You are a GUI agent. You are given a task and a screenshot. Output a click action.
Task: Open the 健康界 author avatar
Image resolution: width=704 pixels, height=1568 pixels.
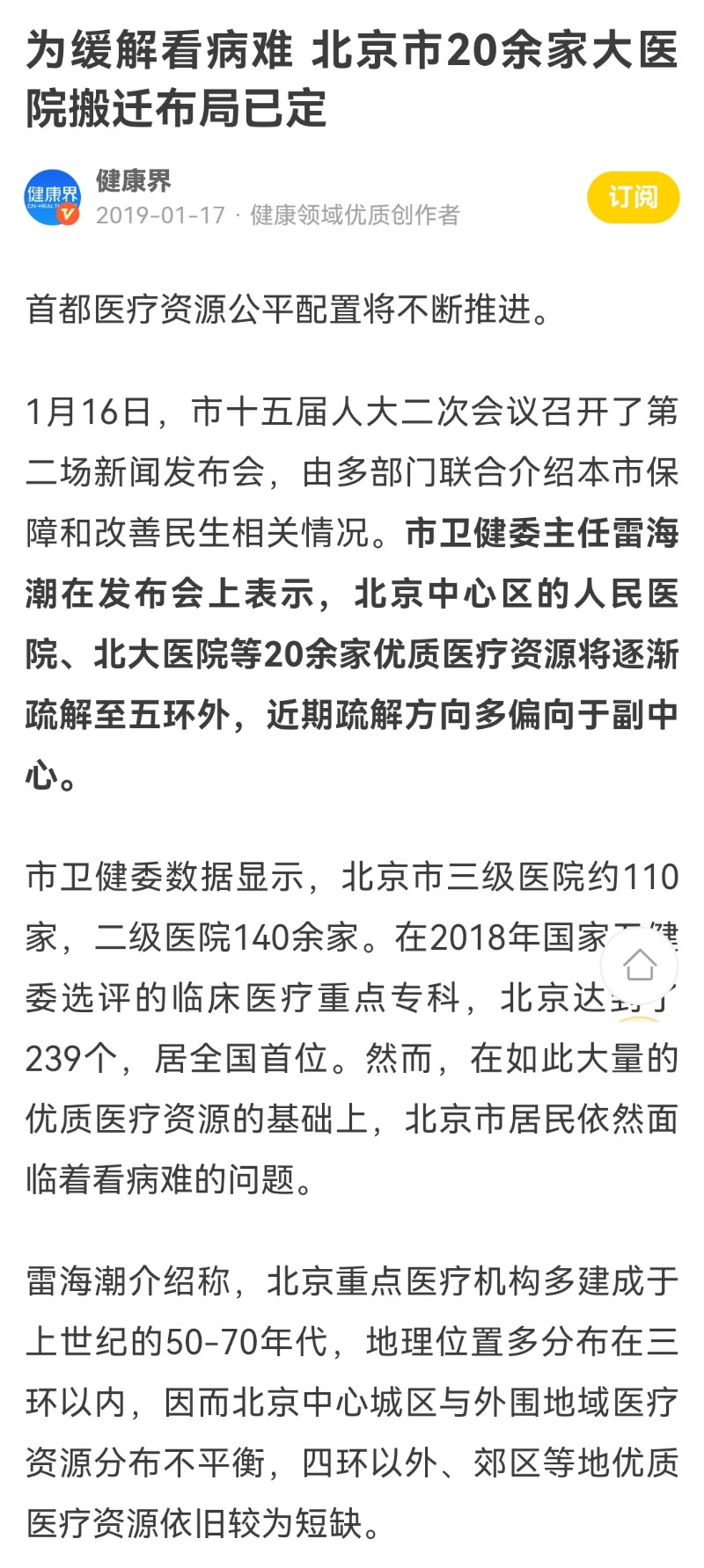click(x=52, y=197)
